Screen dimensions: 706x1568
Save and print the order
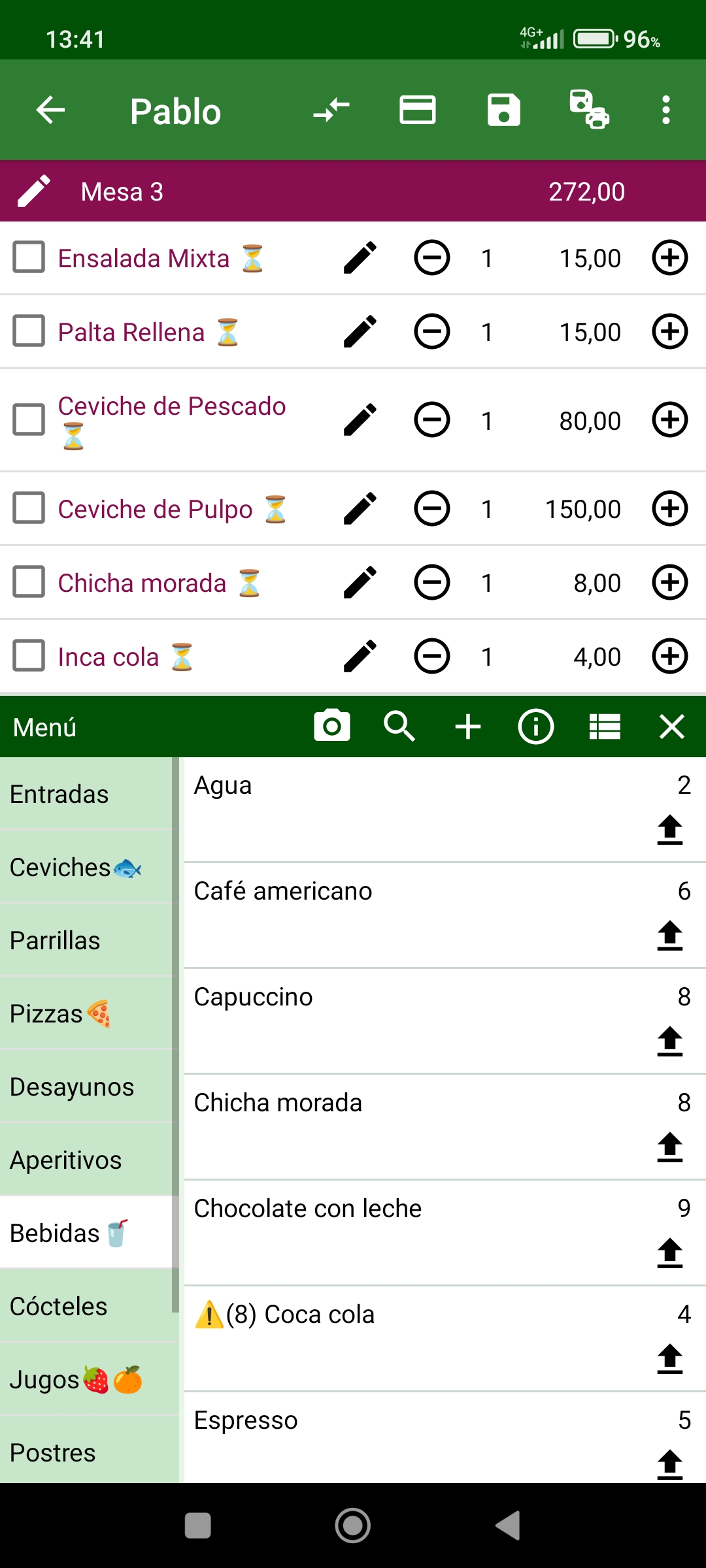pos(589,110)
